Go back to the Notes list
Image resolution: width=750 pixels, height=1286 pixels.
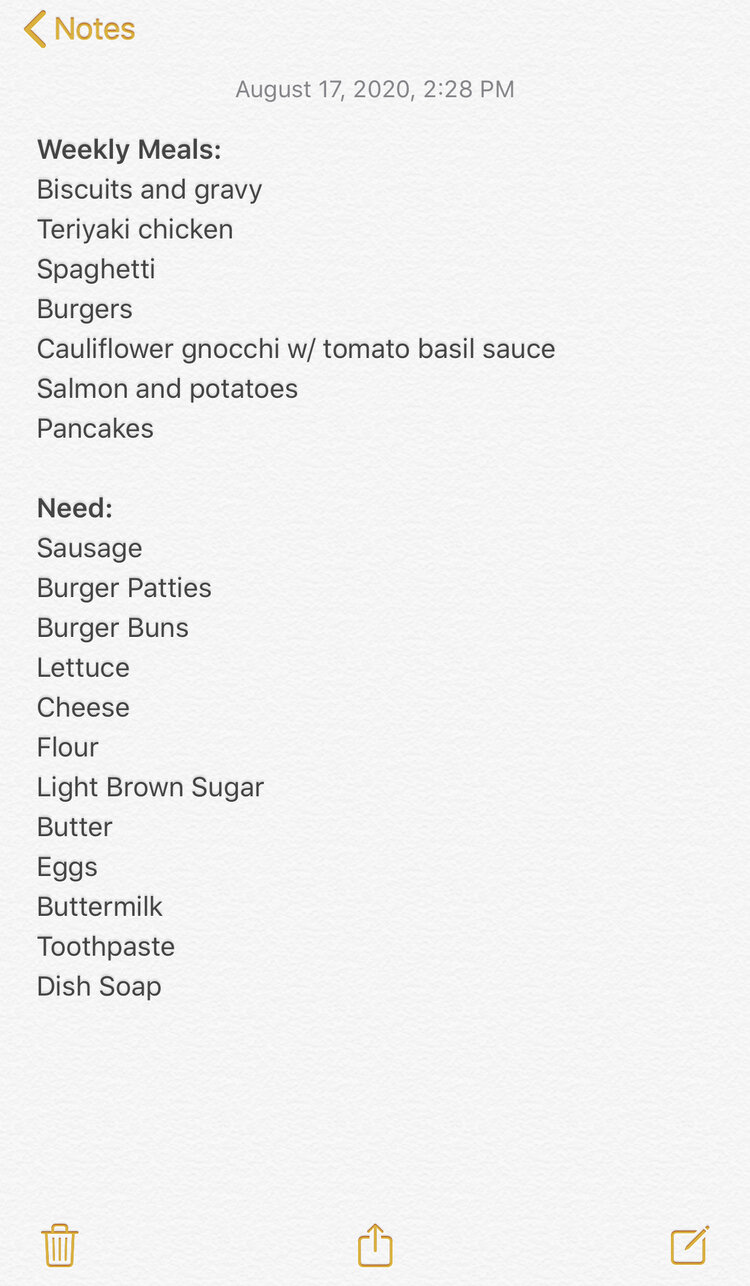80,29
